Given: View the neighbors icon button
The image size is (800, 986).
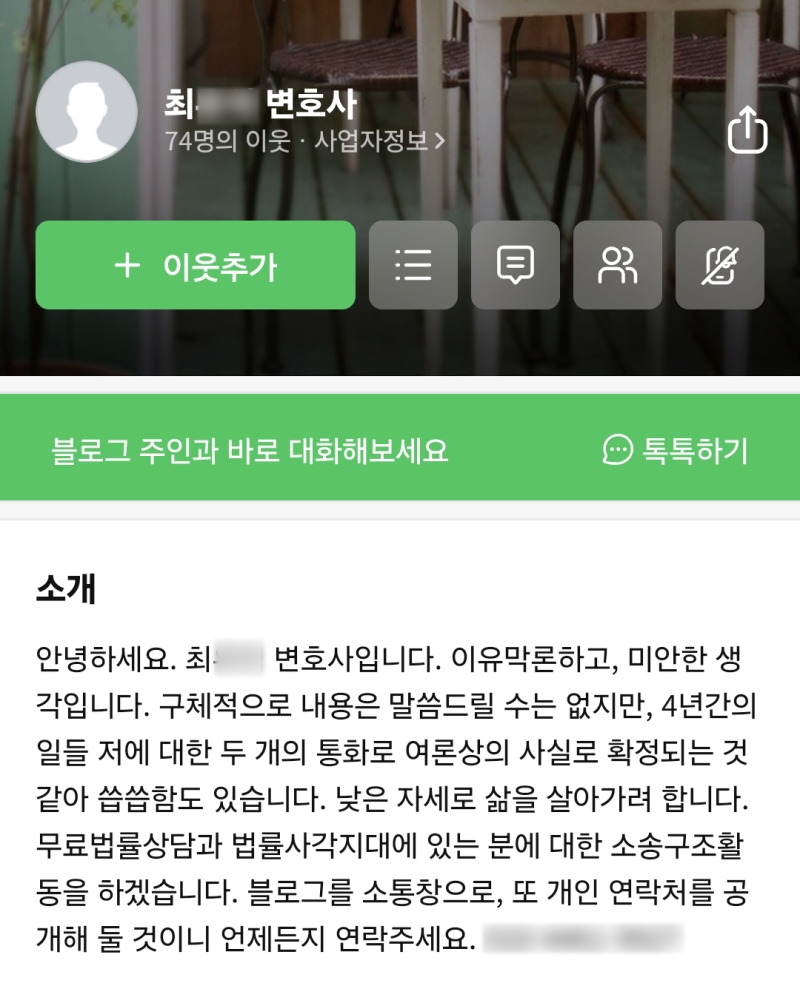Looking at the screenshot, I should pos(617,265).
